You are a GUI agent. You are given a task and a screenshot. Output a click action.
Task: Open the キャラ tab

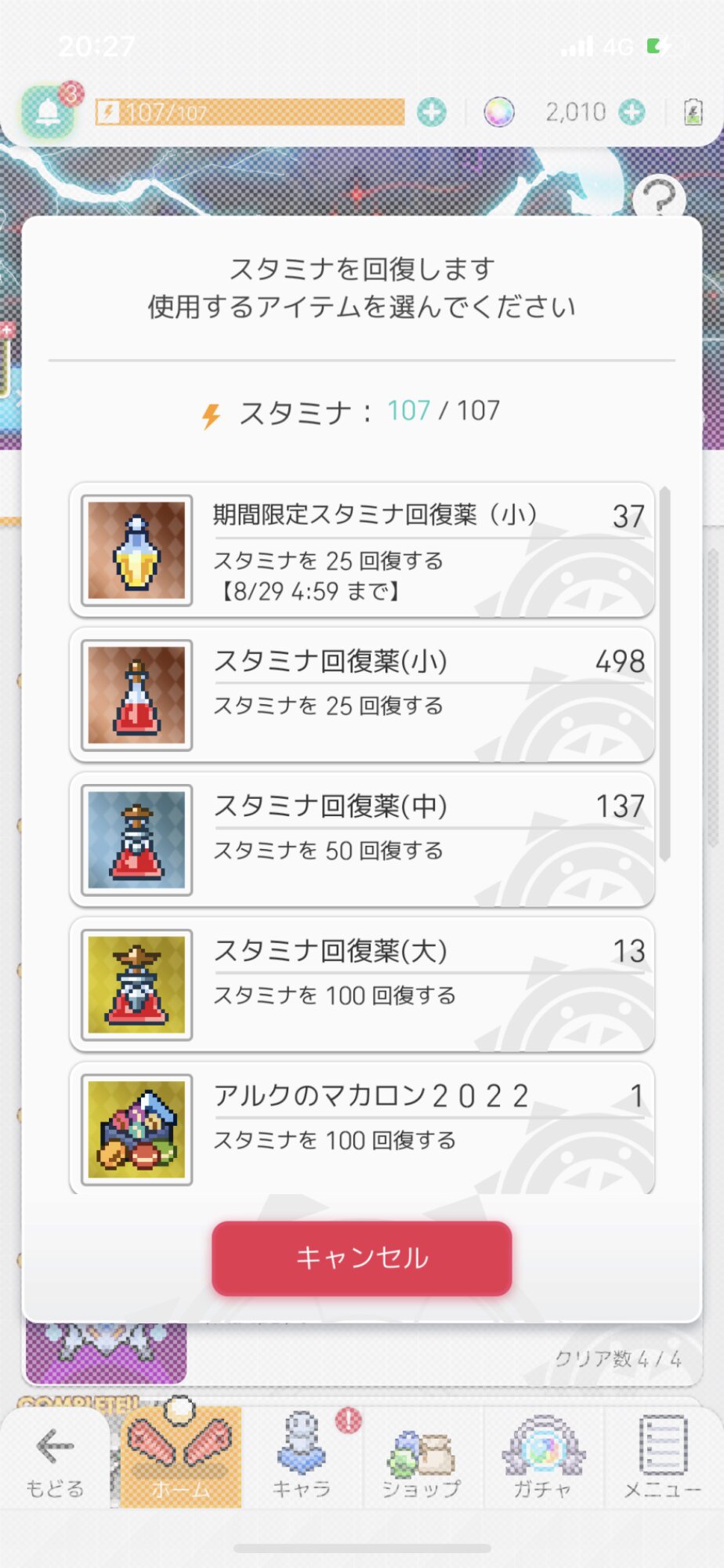click(302, 1457)
